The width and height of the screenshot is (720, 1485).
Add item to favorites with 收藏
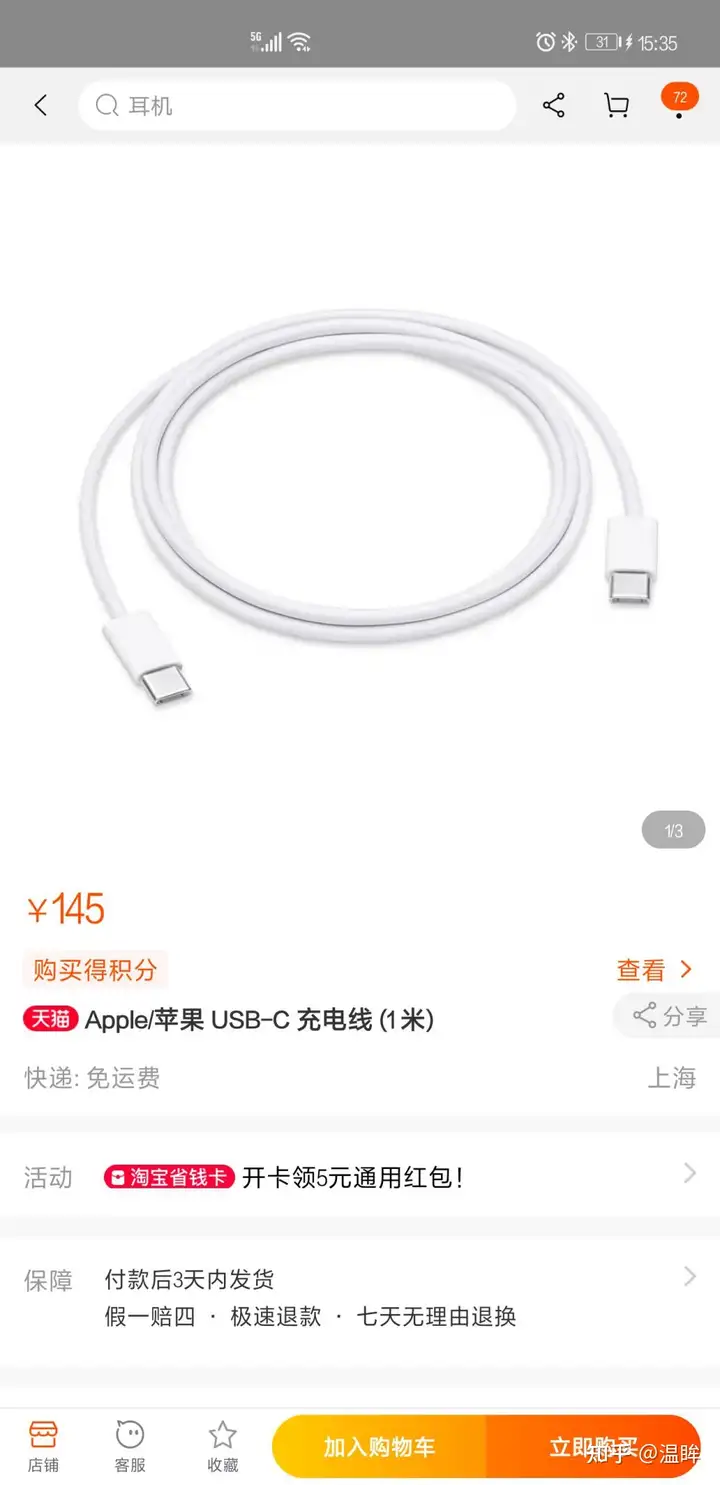click(x=222, y=1446)
